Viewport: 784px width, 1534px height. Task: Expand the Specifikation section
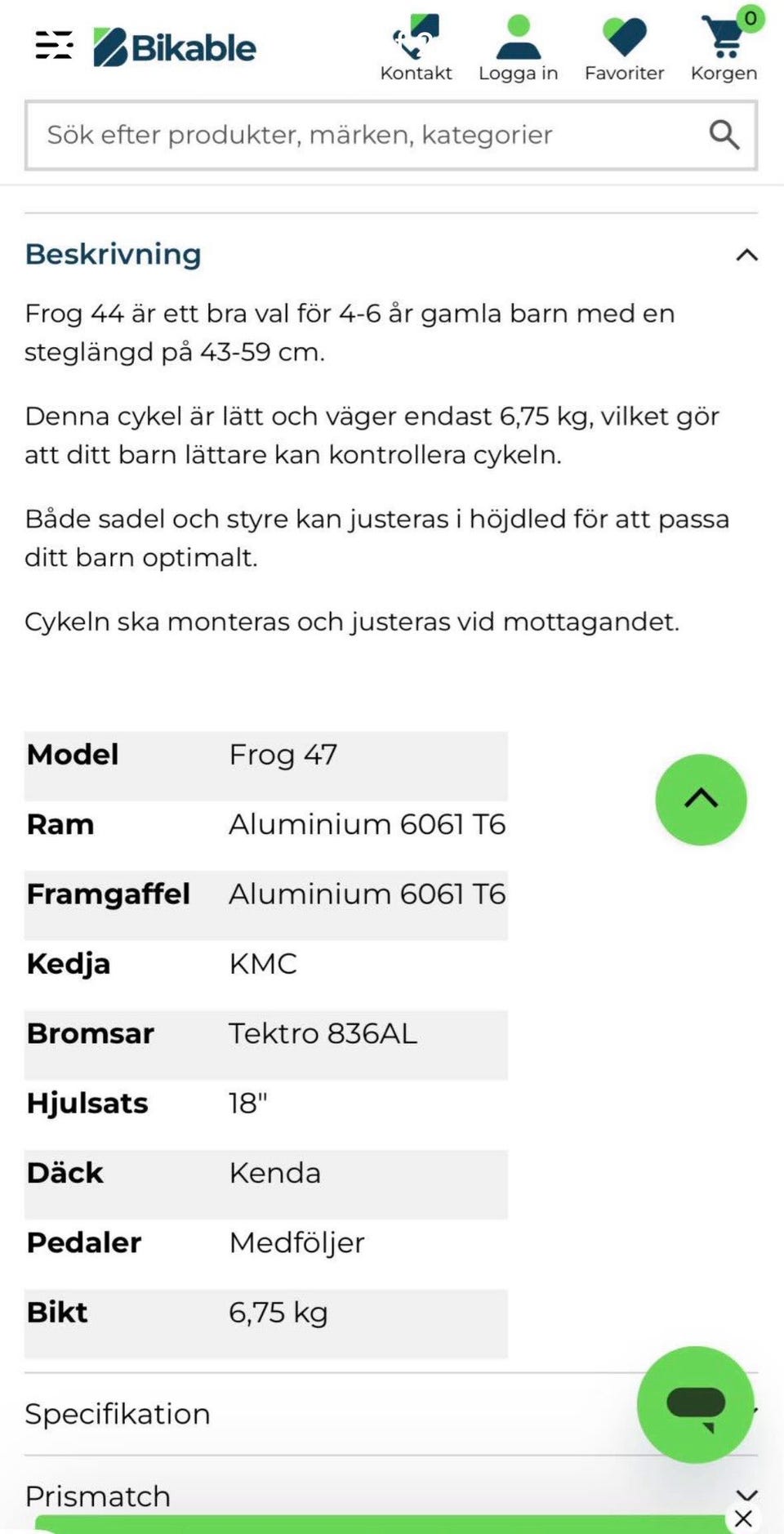391,1414
